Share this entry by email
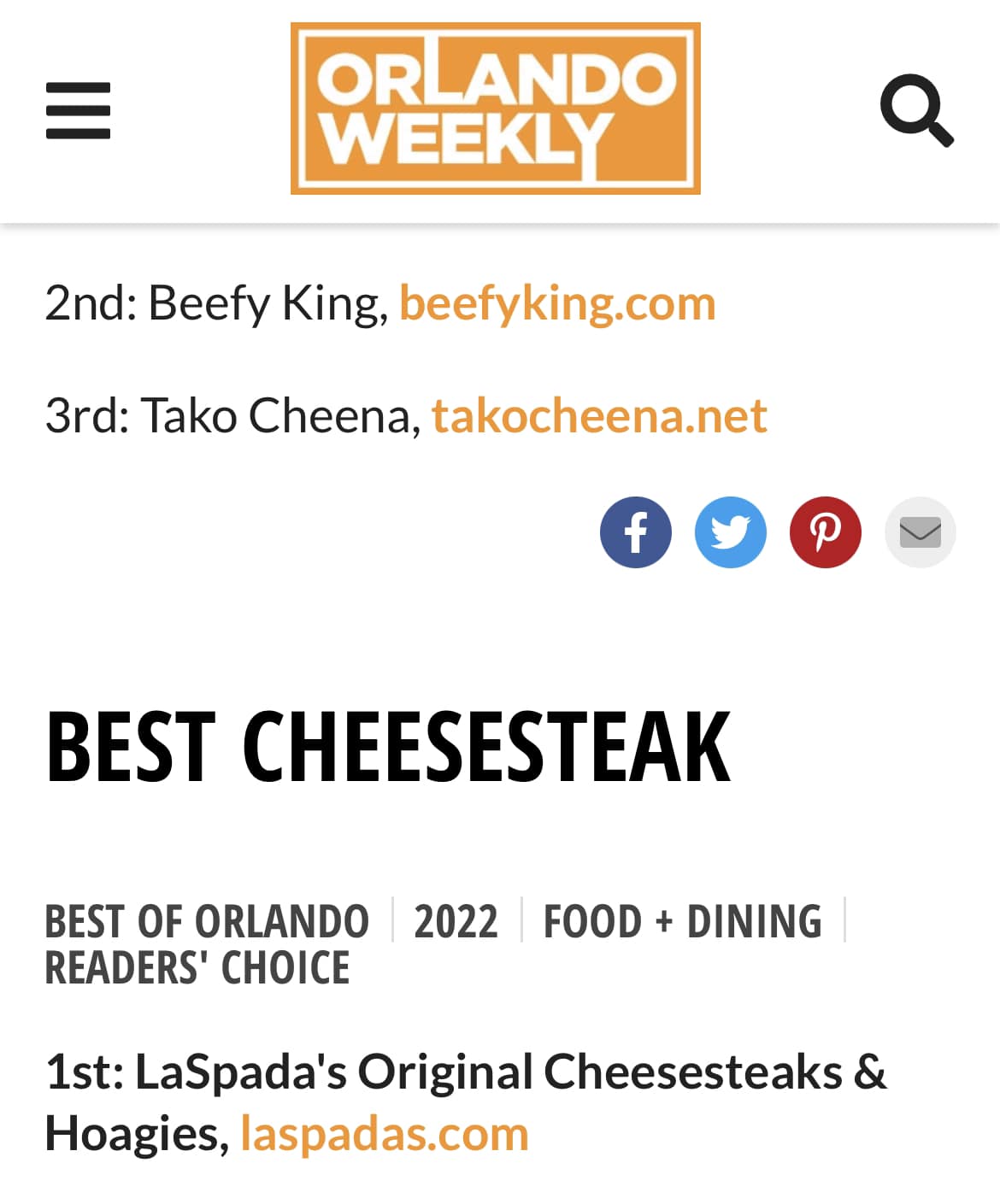Image resolution: width=1000 pixels, height=1204 pixels. tap(920, 532)
